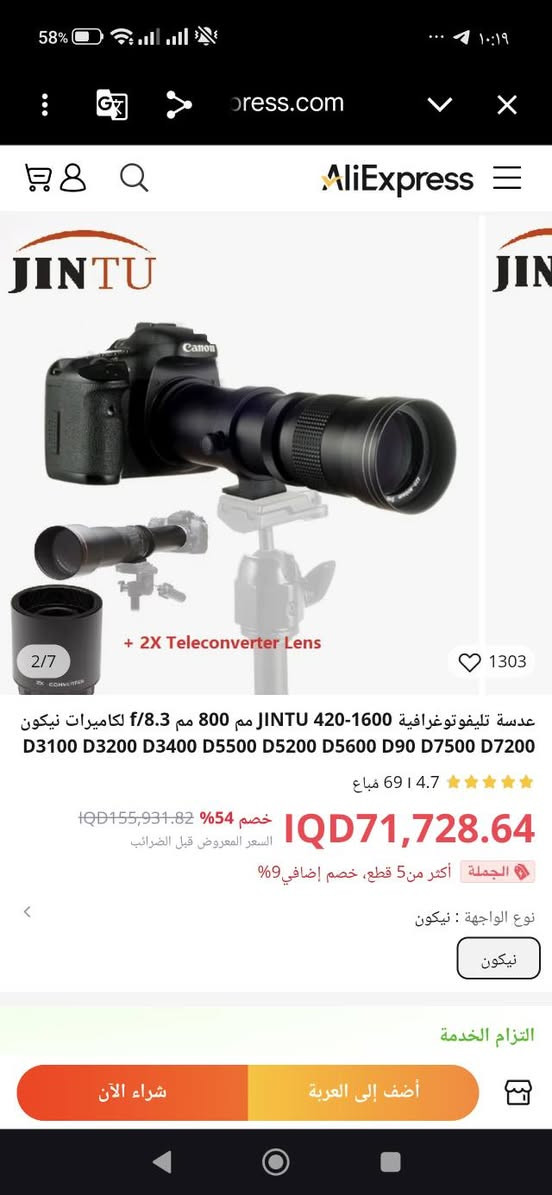The image size is (552, 1195).
Task: Go back with the system back button
Action: 162,1161
